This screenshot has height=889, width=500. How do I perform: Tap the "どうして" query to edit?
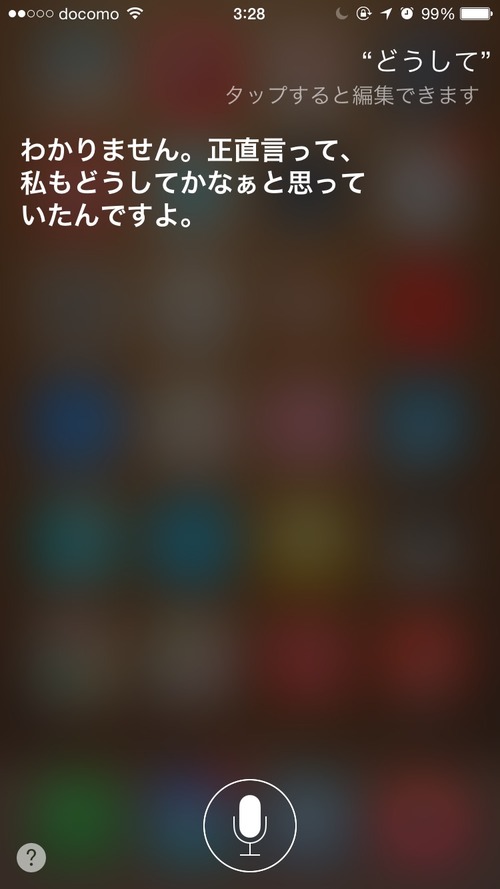[426, 62]
